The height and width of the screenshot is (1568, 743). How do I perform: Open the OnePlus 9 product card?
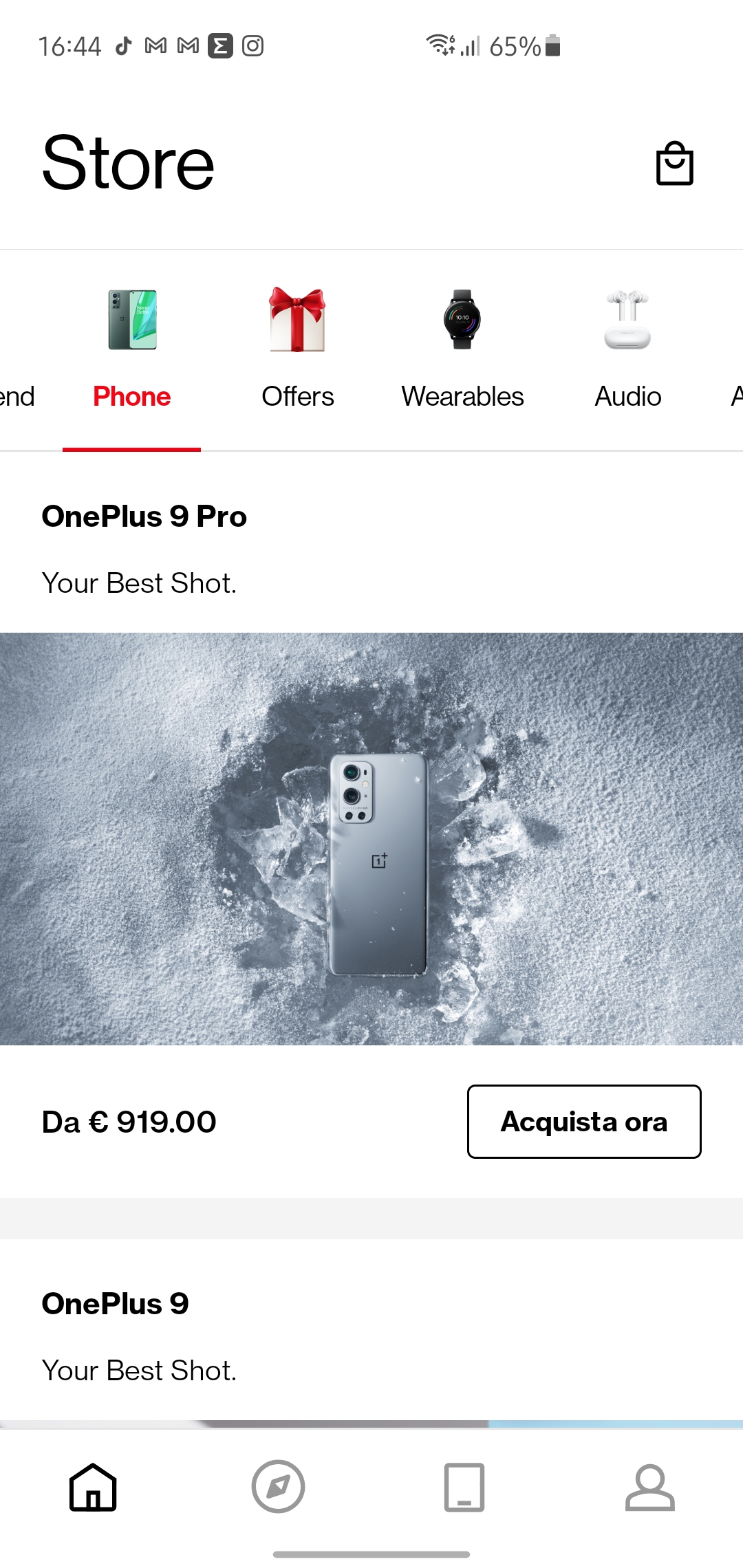point(371,1334)
